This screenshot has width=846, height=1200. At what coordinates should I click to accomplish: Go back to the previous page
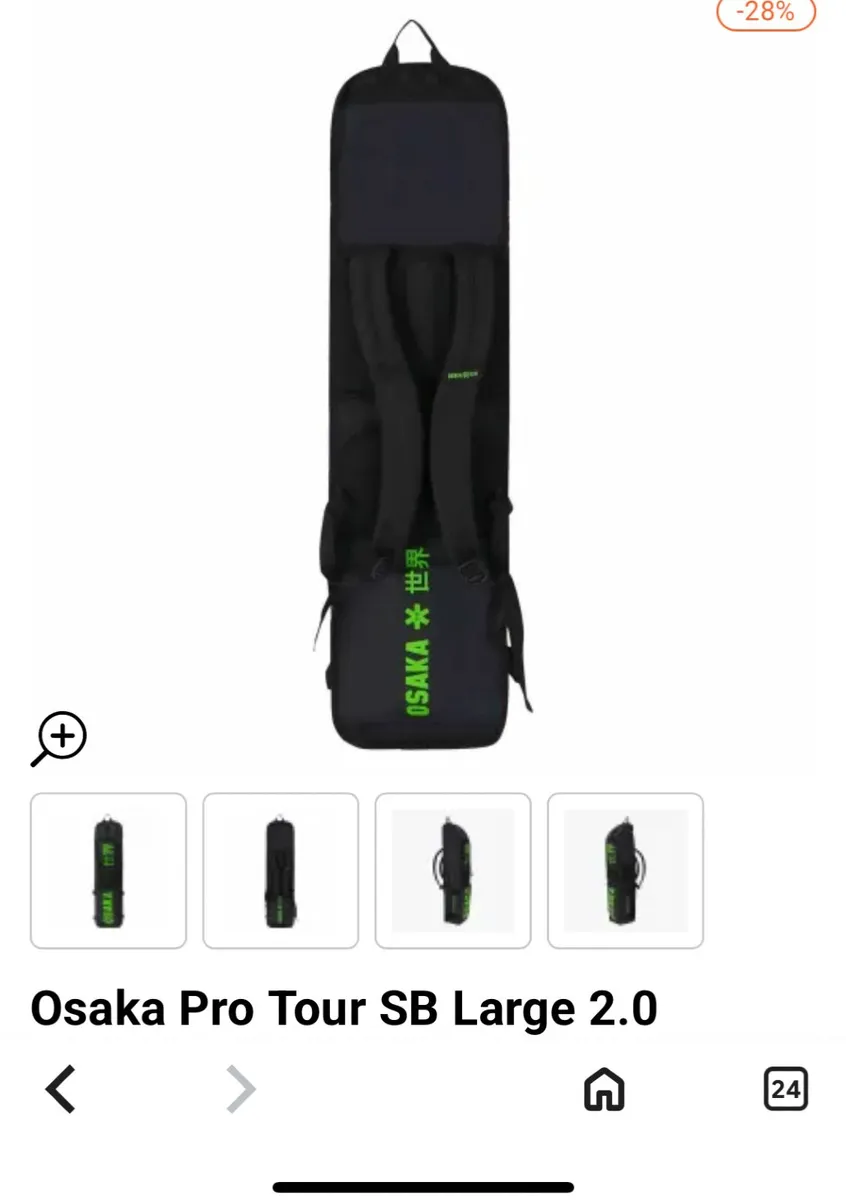61,1088
